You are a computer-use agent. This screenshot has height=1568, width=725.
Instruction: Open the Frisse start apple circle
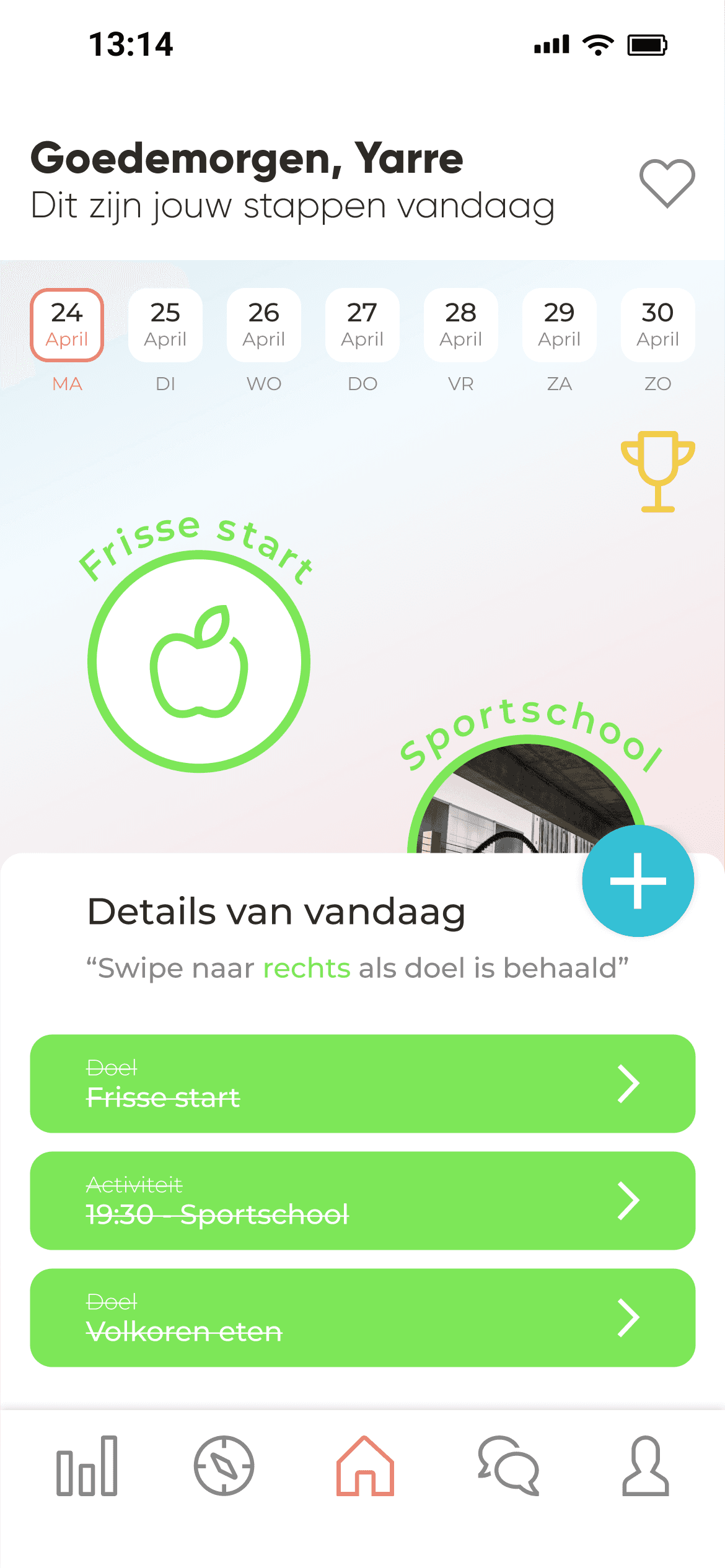tap(199, 661)
